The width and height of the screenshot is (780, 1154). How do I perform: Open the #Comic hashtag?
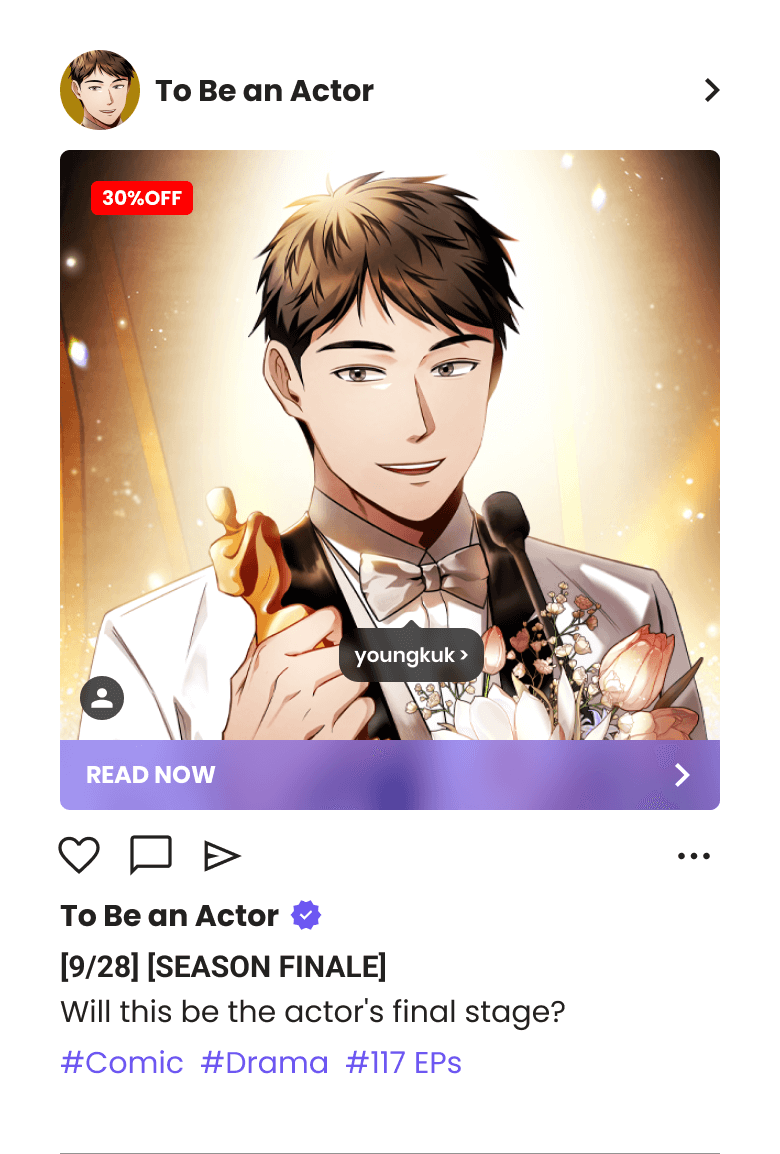[x=122, y=1062]
